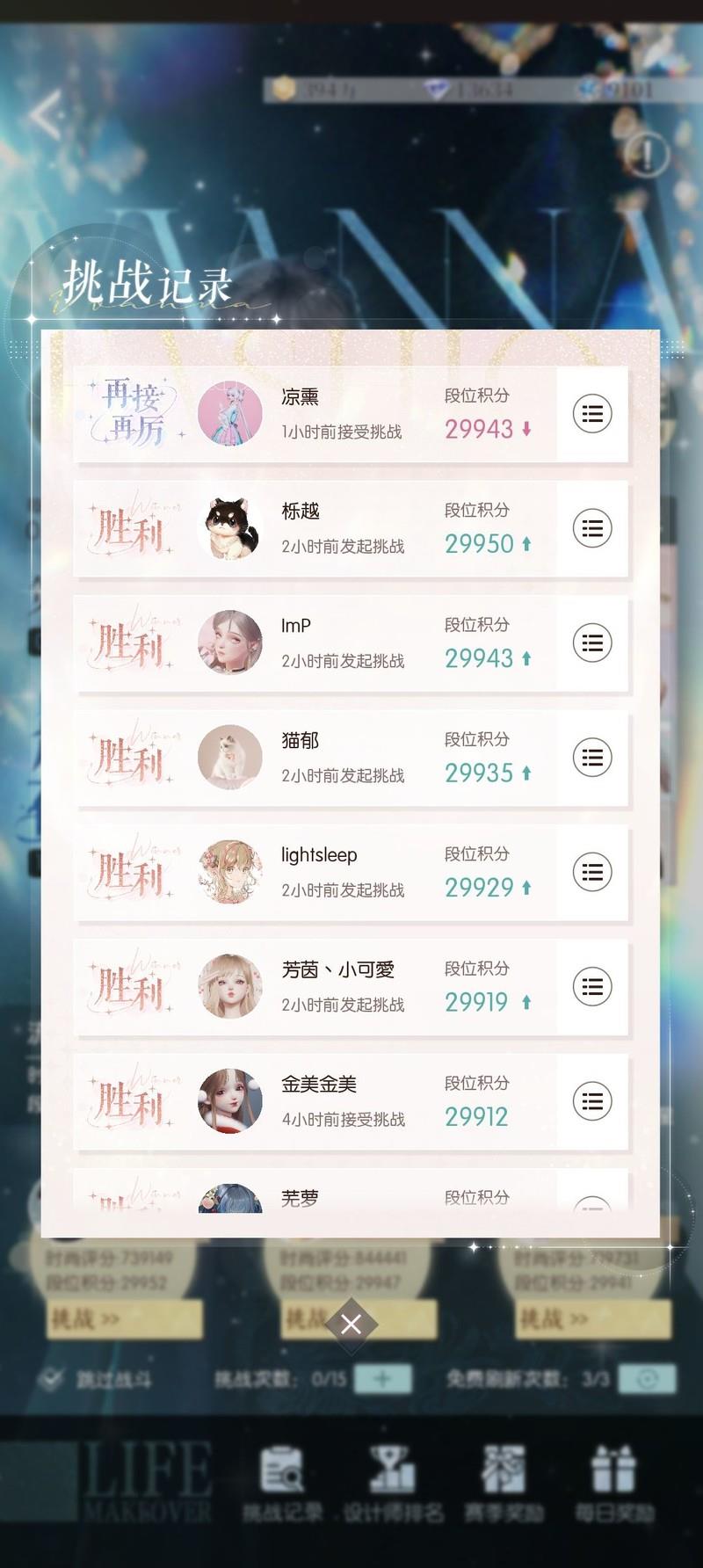
Task: Open details icon for ImP's record
Action: 592,643
